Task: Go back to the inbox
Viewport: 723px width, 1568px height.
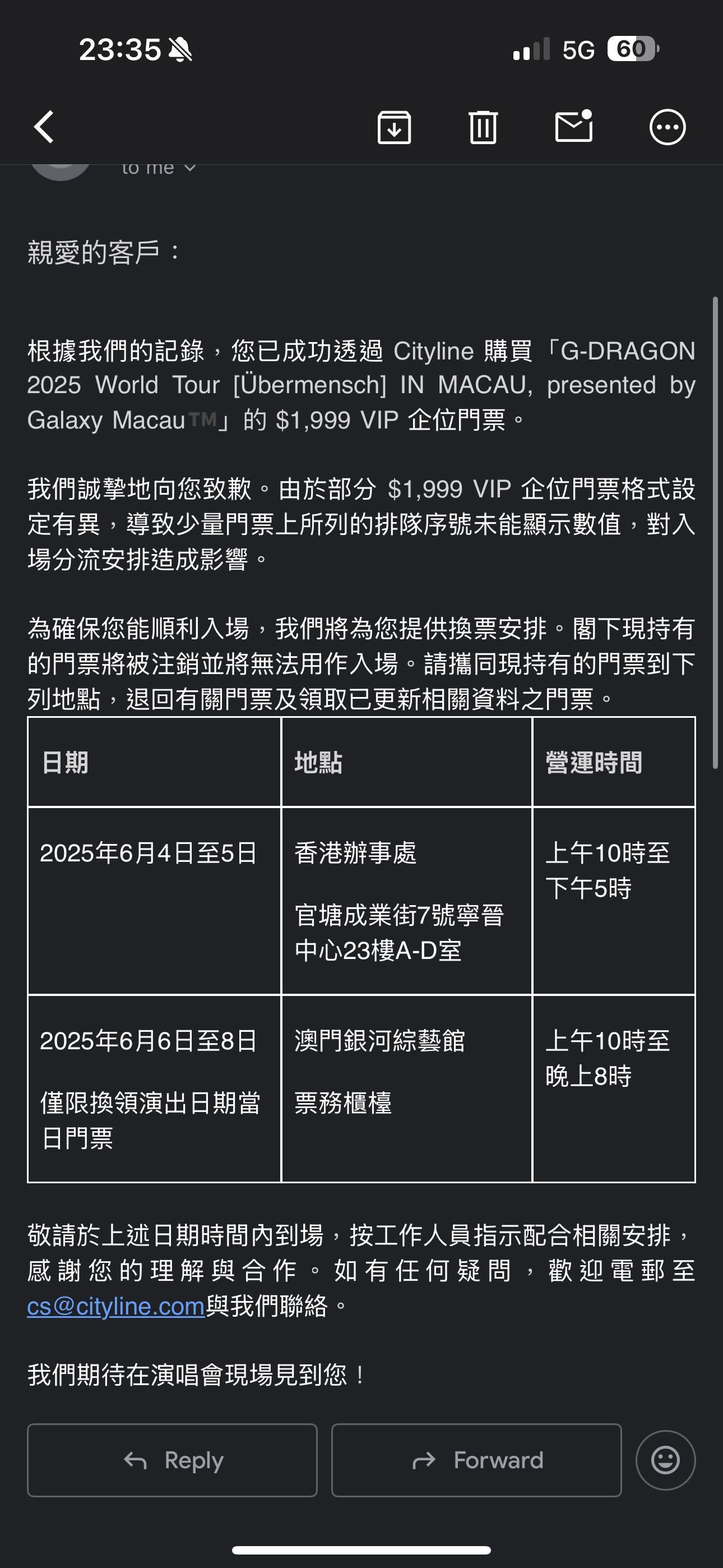Action: [44, 127]
